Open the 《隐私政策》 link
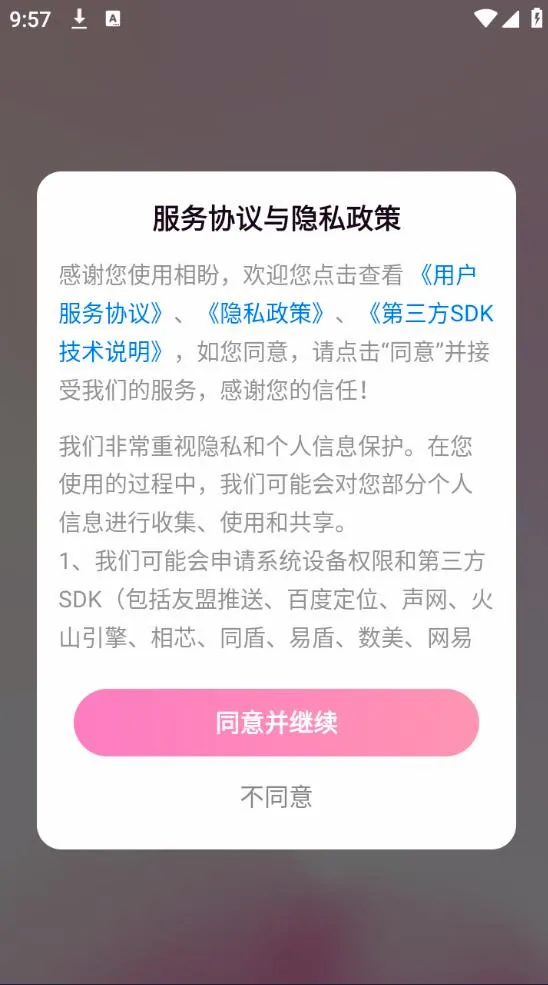548x985 pixels. 266,313
